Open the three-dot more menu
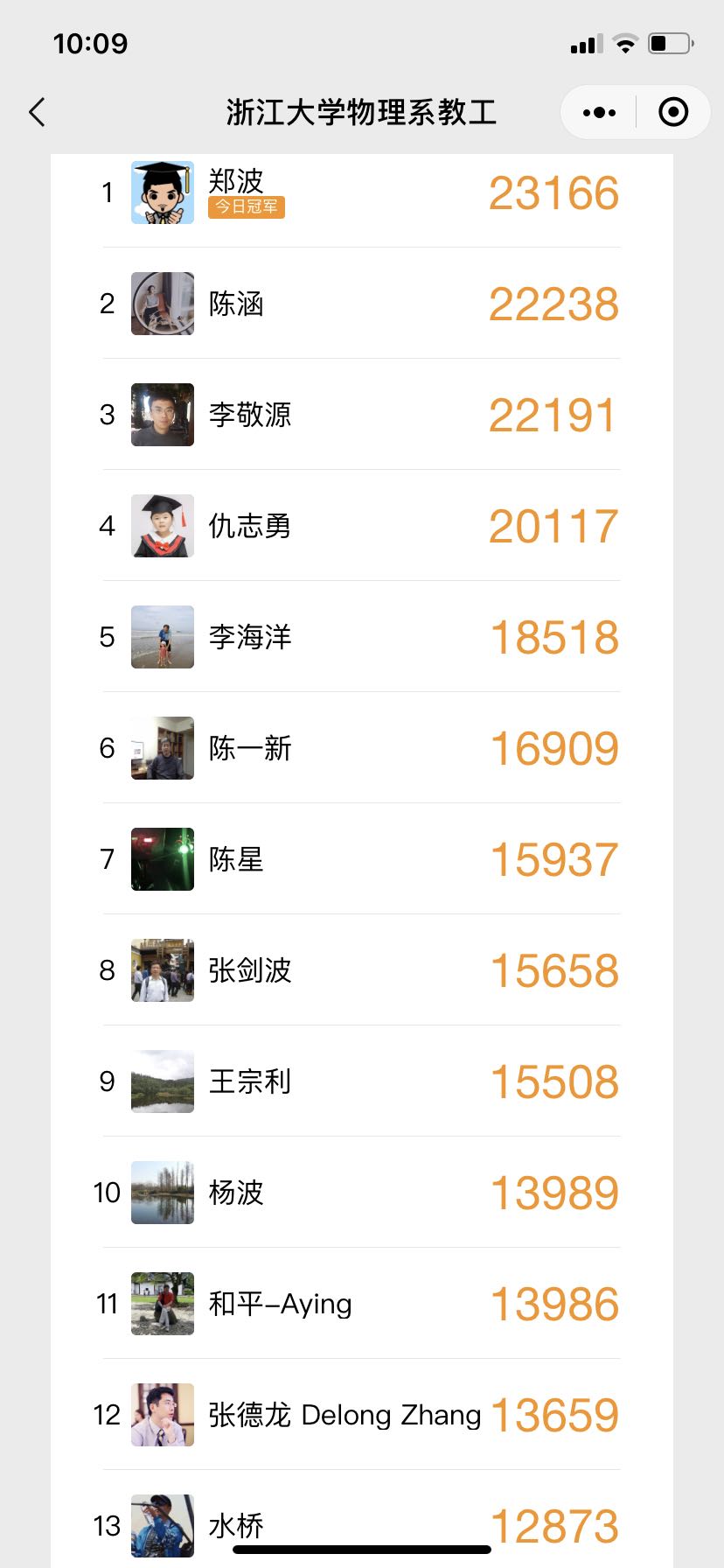The width and height of the screenshot is (724, 1568). (x=599, y=112)
